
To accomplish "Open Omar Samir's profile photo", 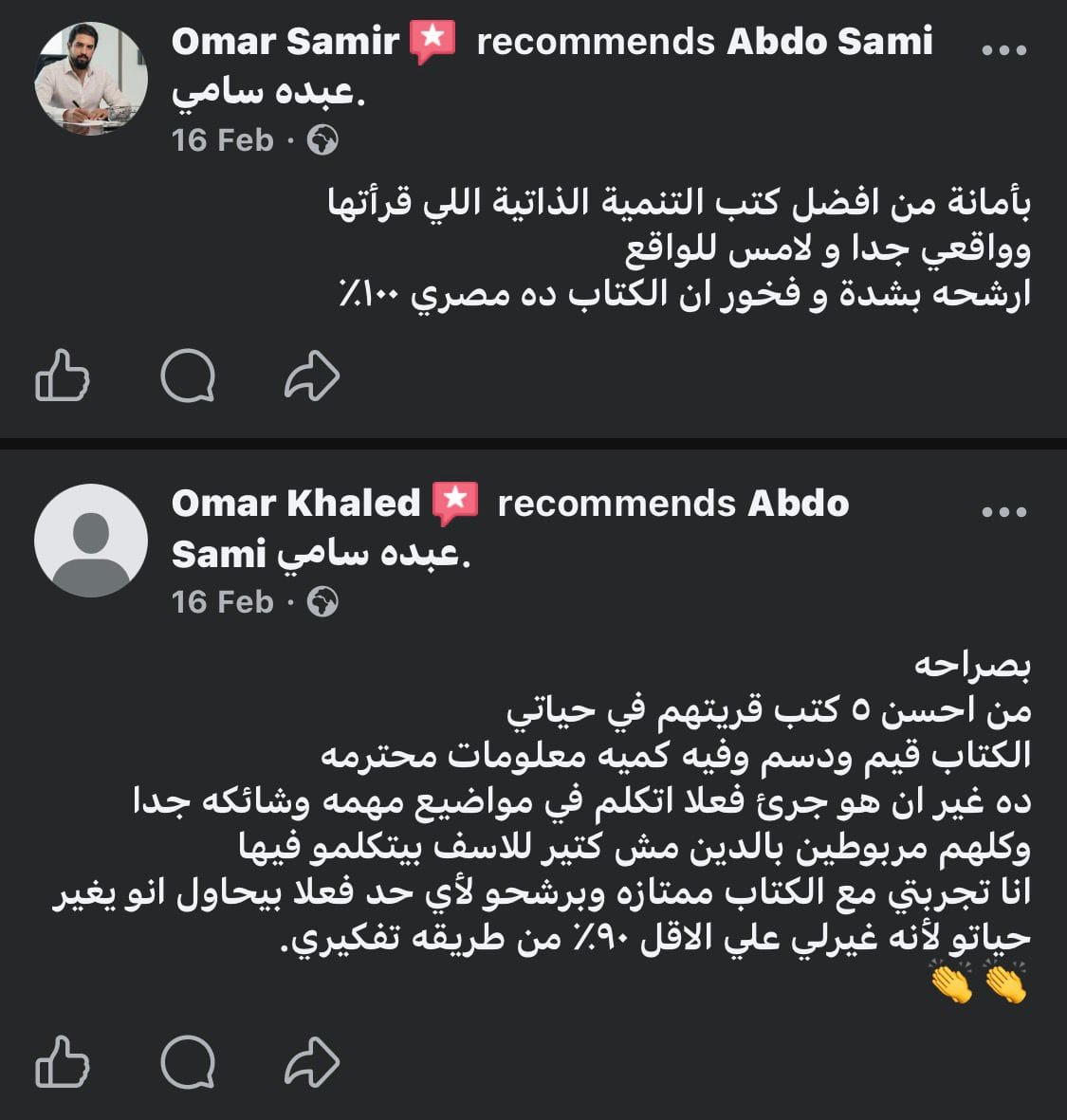I will click(90, 79).
